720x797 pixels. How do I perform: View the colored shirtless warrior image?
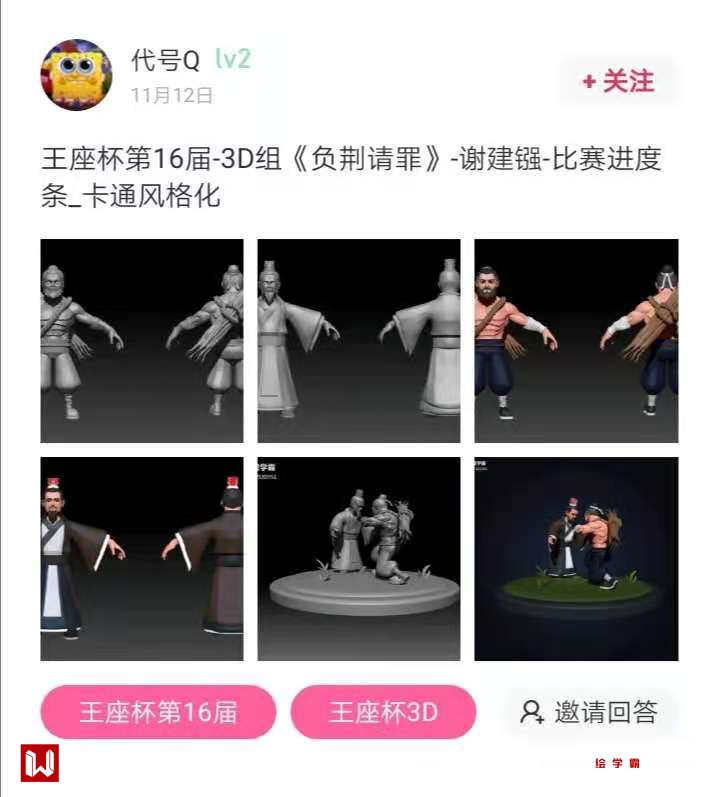tap(576, 340)
